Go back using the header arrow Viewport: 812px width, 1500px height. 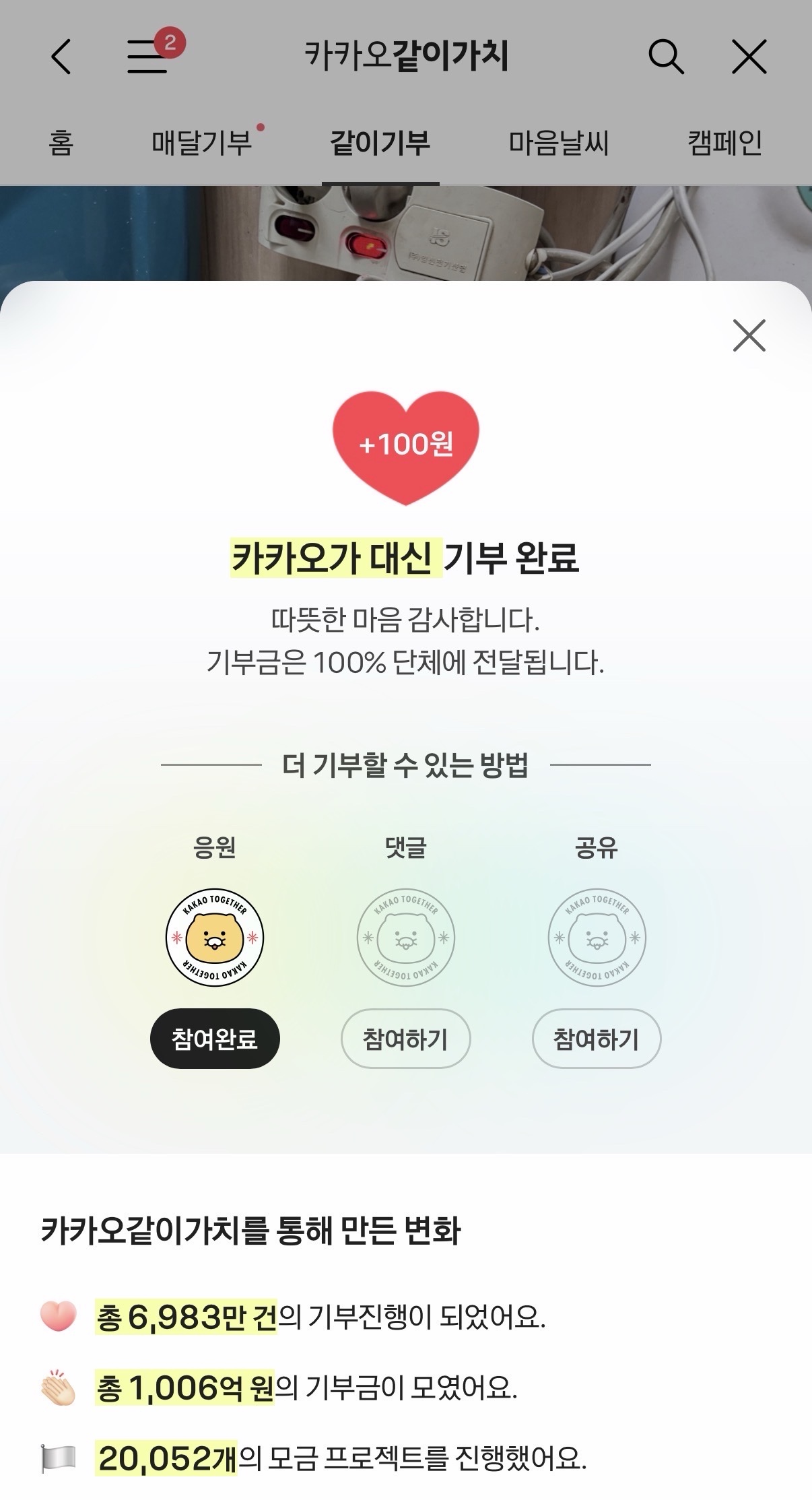tap(61, 57)
